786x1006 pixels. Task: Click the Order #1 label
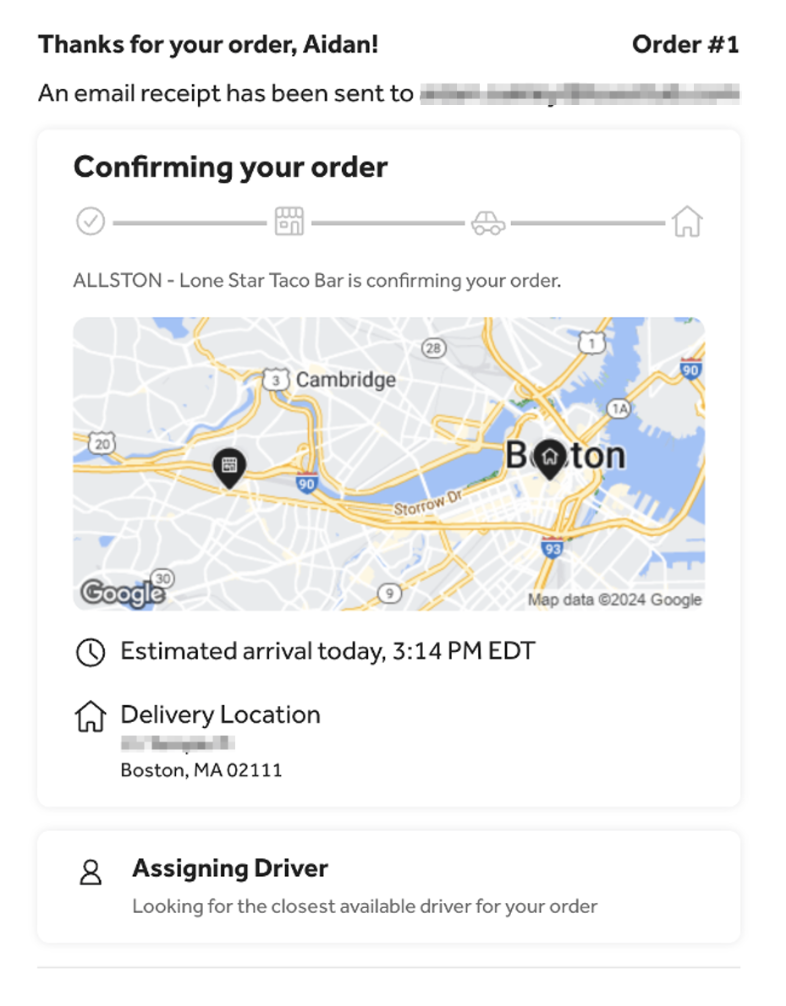(685, 44)
